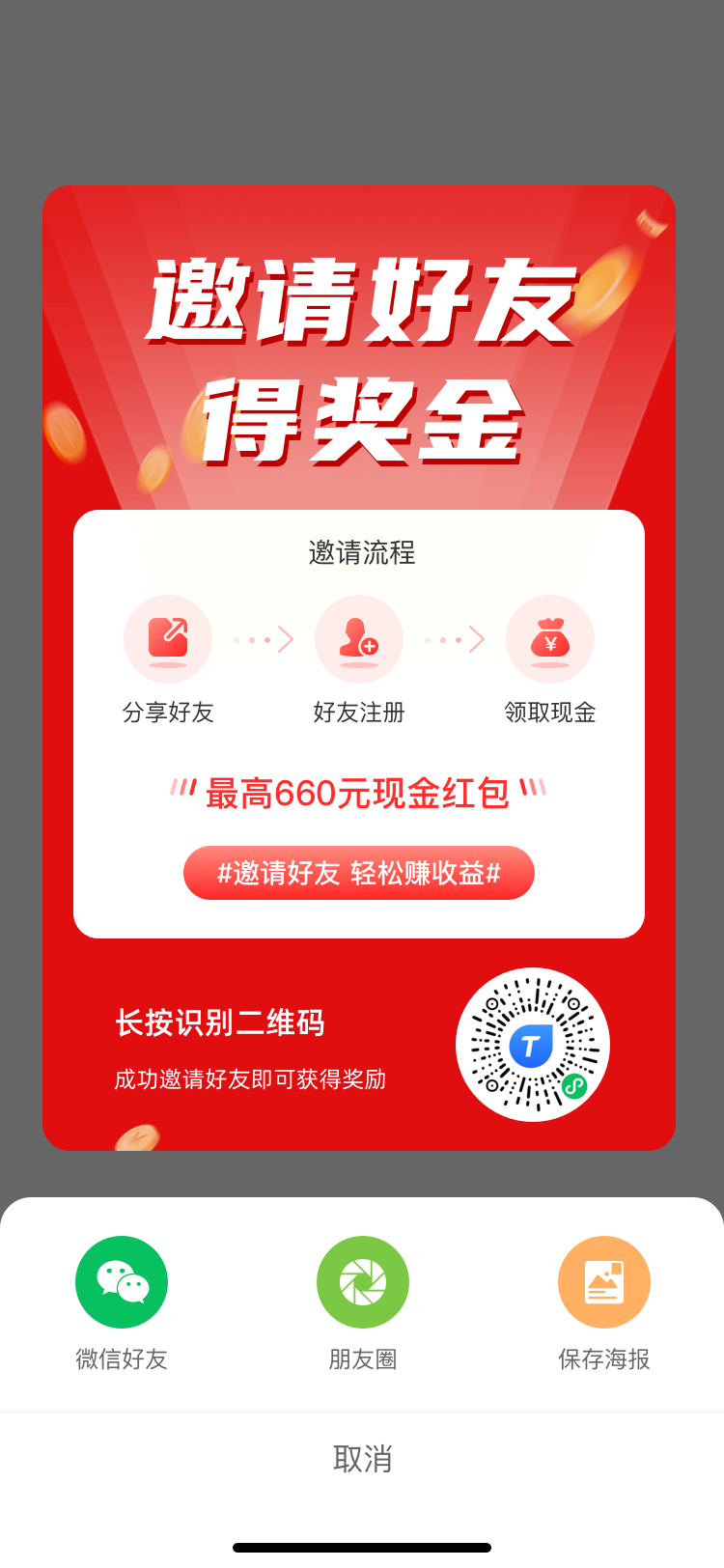This screenshot has height=1568, width=724.
Task: Share the poster to 朋友圈
Action: pyautogui.click(x=363, y=1282)
